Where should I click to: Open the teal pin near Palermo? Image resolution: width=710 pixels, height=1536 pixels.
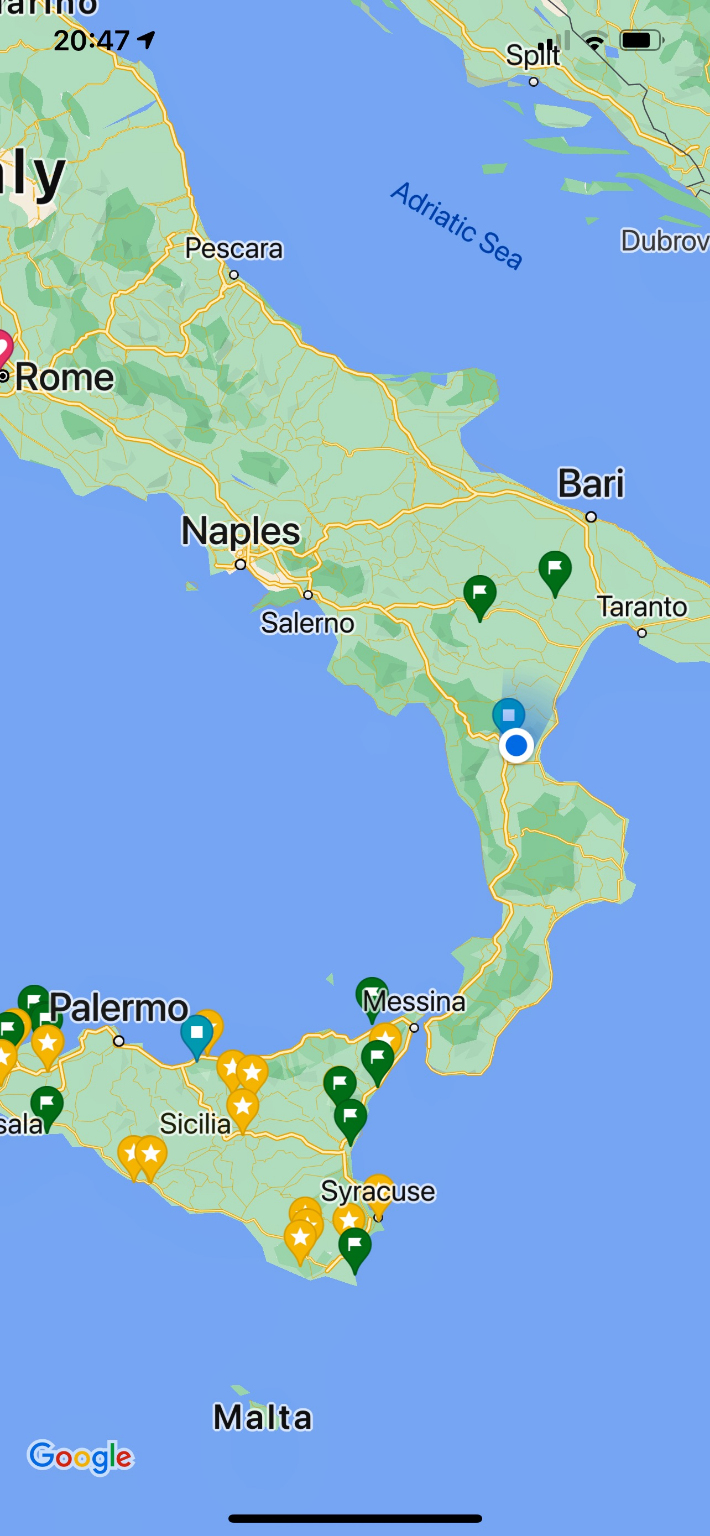(x=197, y=1032)
